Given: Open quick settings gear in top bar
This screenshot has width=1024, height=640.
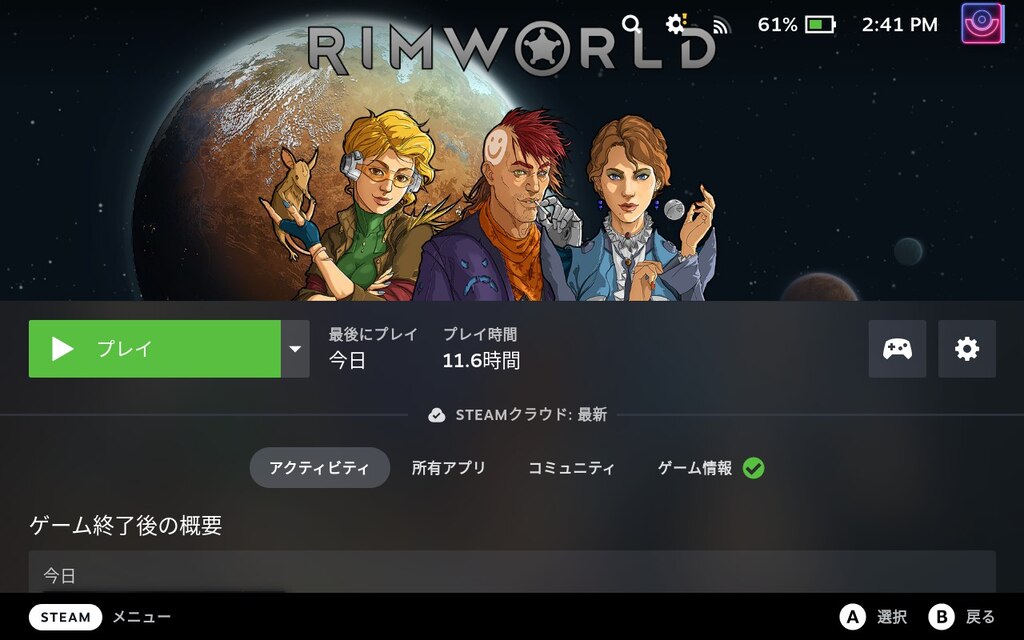Looking at the screenshot, I should (x=677, y=24).
